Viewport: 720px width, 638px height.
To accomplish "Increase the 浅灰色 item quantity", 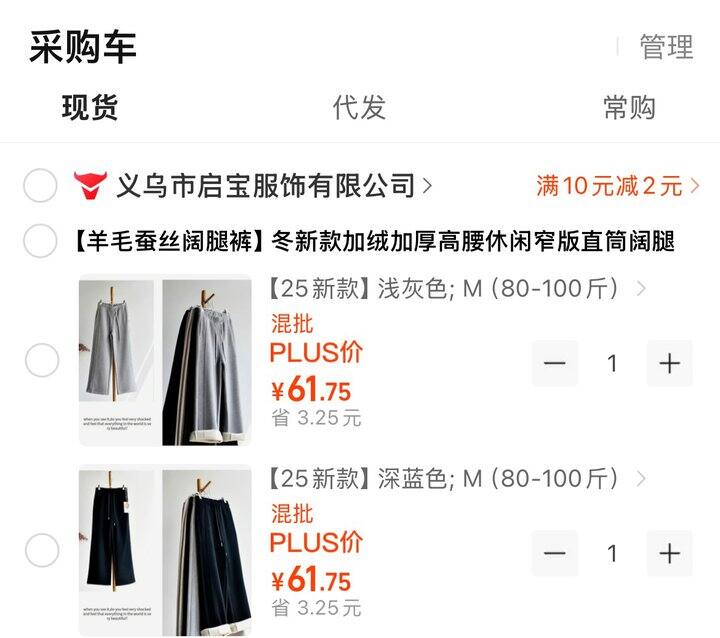I will [x=669, y=363].
